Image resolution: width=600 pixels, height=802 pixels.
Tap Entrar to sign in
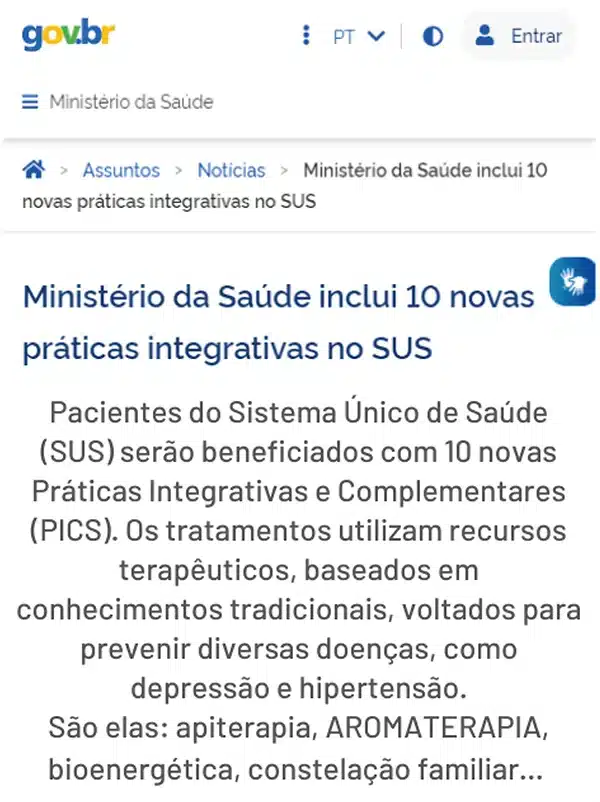(x=519, y=37)
